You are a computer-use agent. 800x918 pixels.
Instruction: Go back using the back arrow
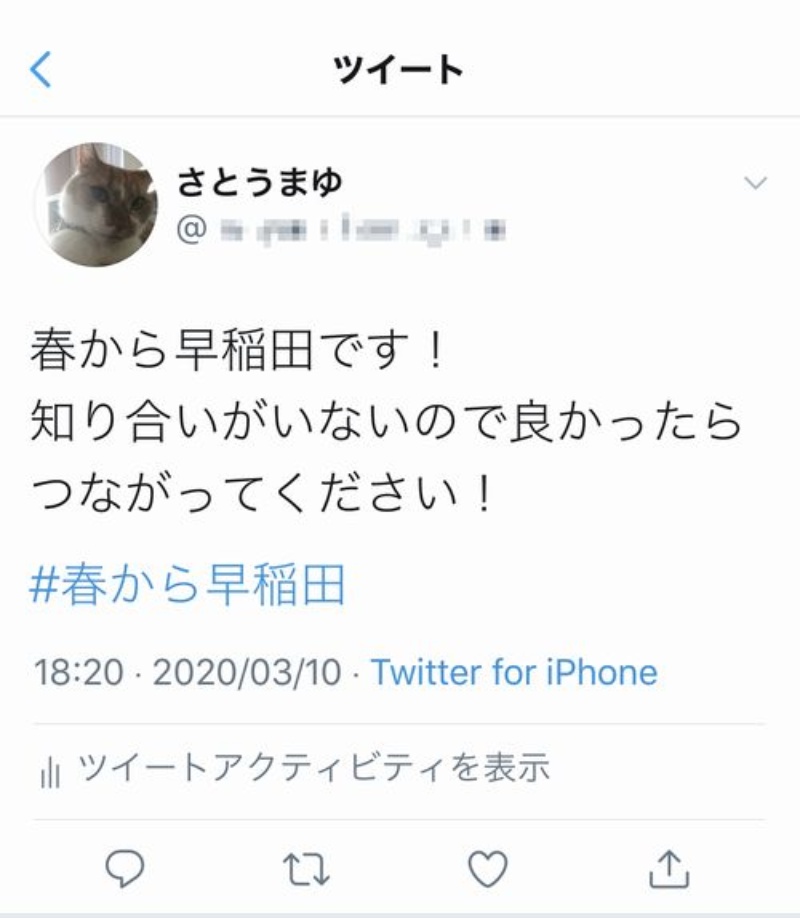pos(41,70)
